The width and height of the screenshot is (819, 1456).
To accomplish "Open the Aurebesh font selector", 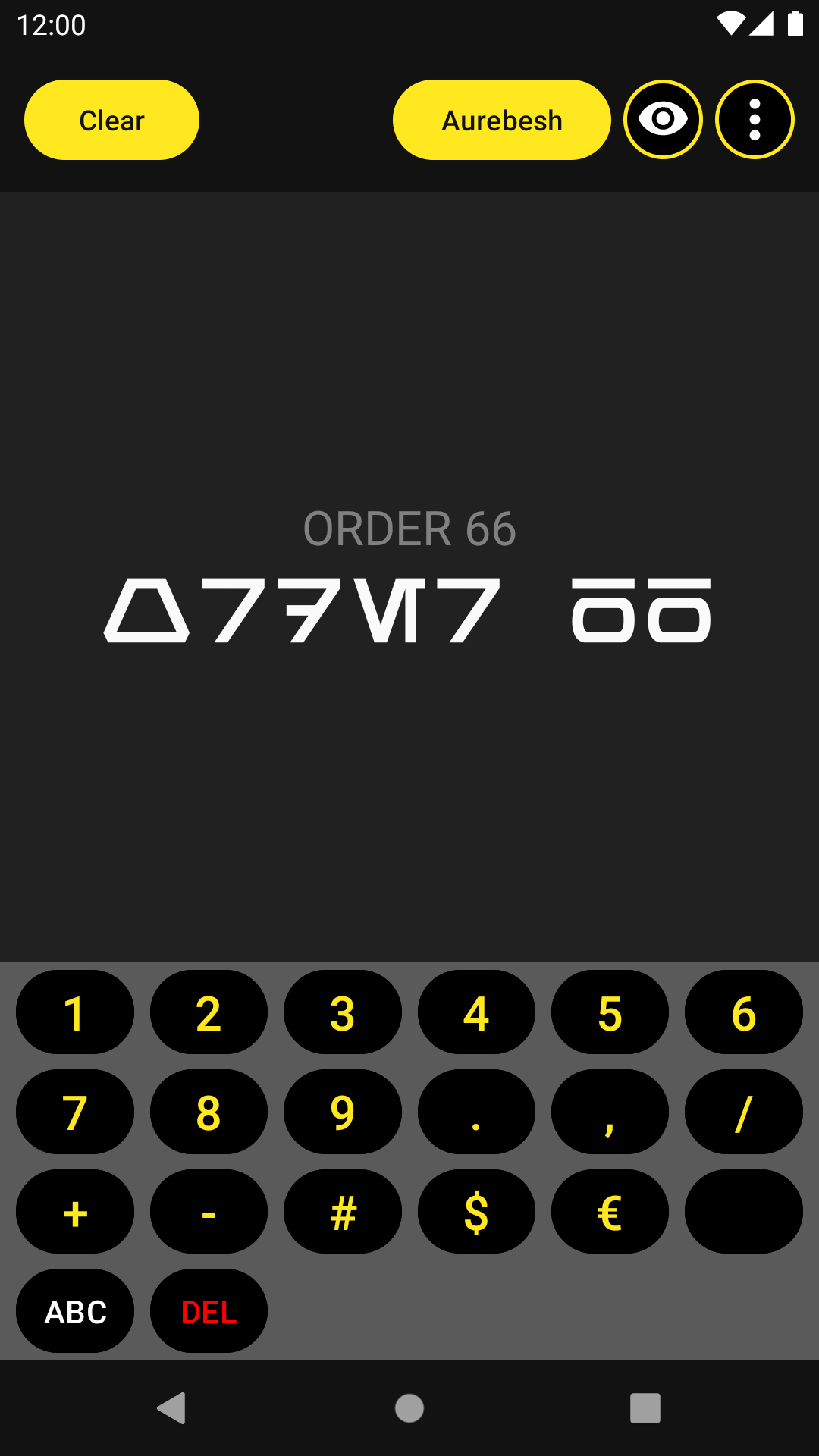I will click(502, 120).
